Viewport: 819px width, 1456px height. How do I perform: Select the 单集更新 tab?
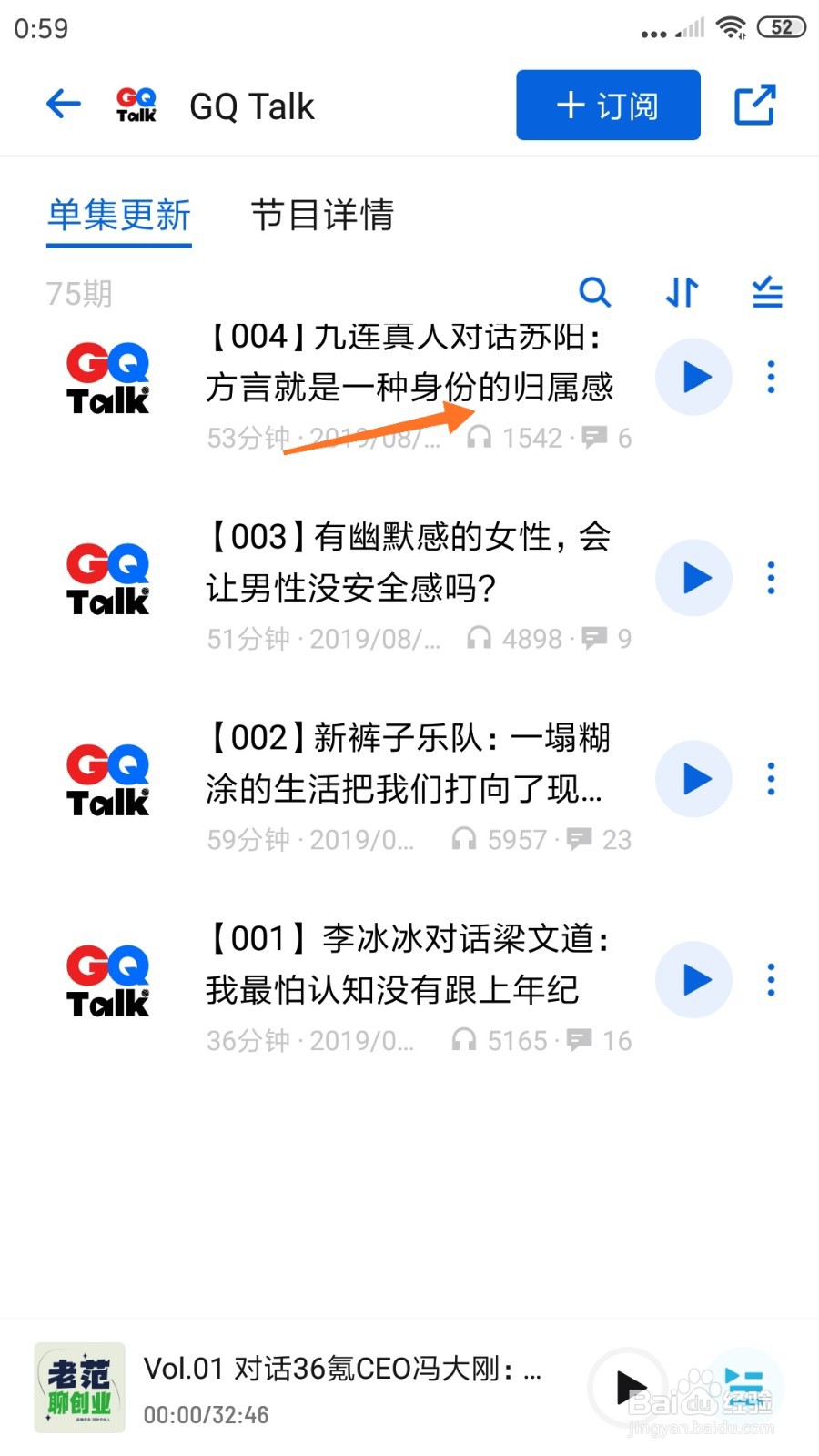119,216
